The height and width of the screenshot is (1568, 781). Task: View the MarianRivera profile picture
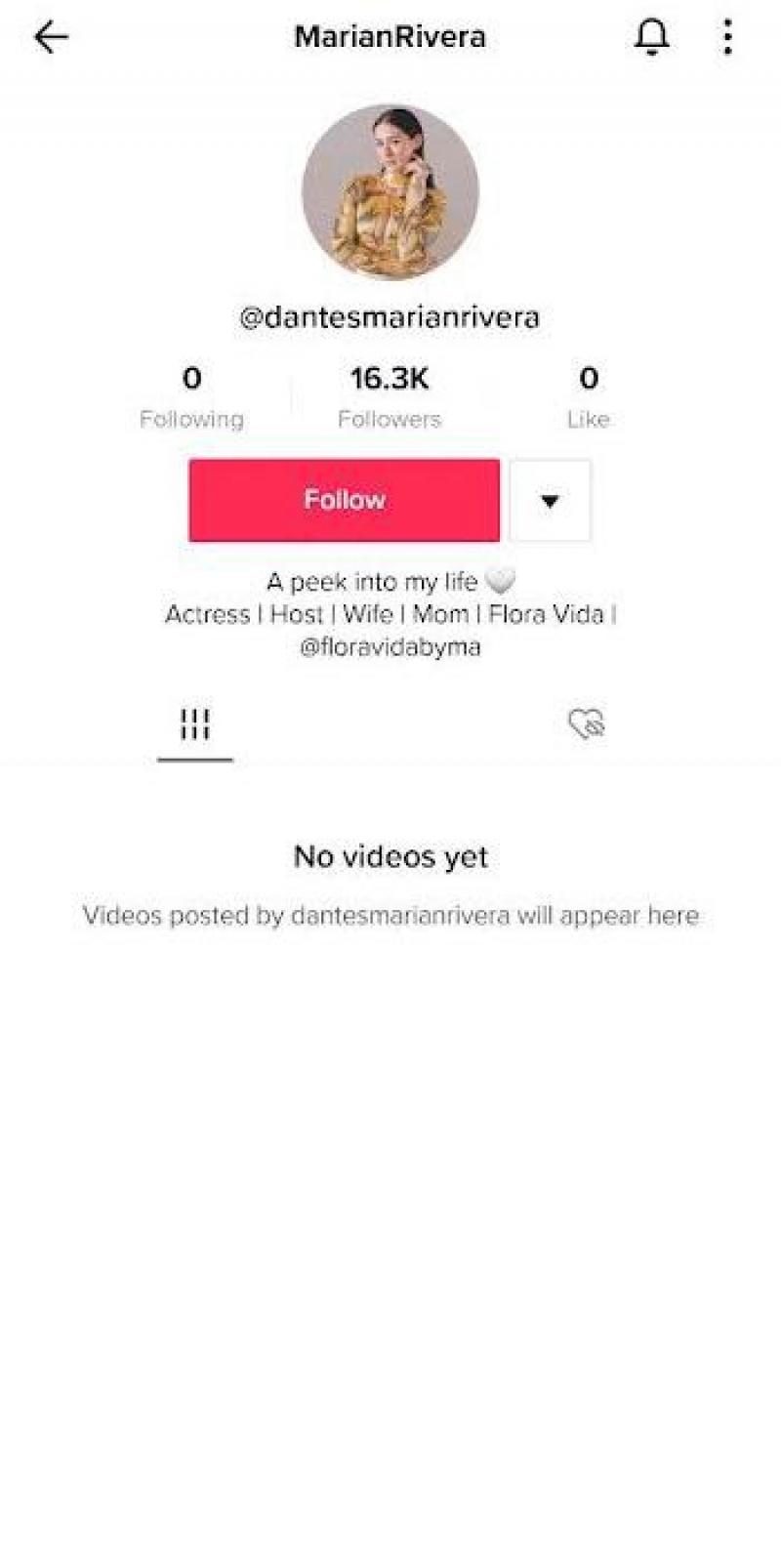[x=390, y=192]
